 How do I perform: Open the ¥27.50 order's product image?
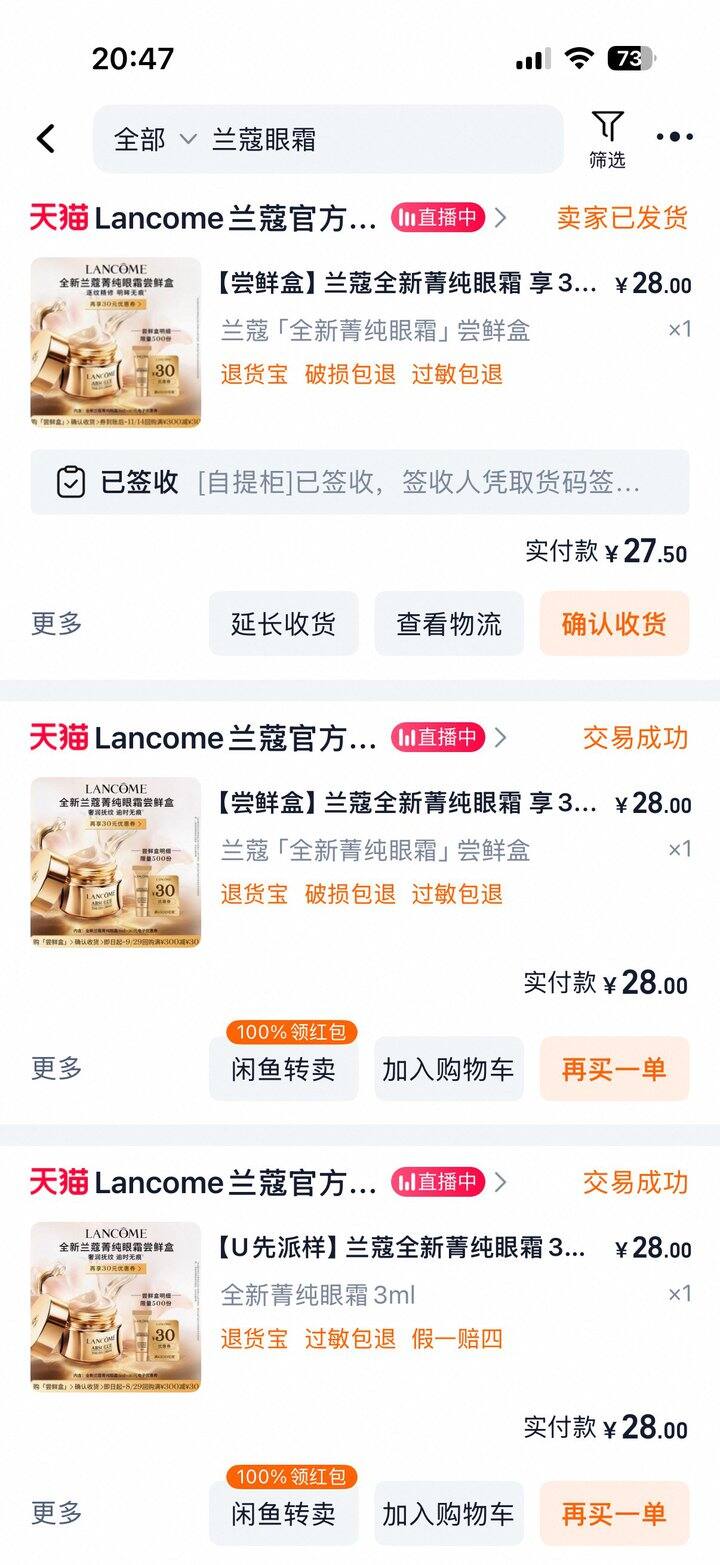click(115, 343)
